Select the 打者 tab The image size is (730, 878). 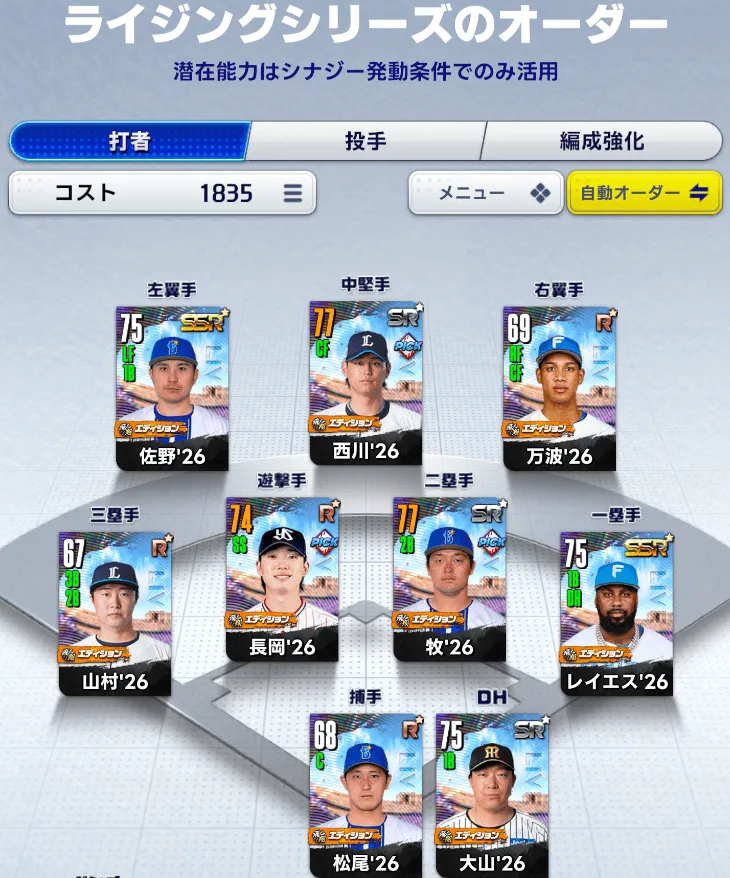130,141
